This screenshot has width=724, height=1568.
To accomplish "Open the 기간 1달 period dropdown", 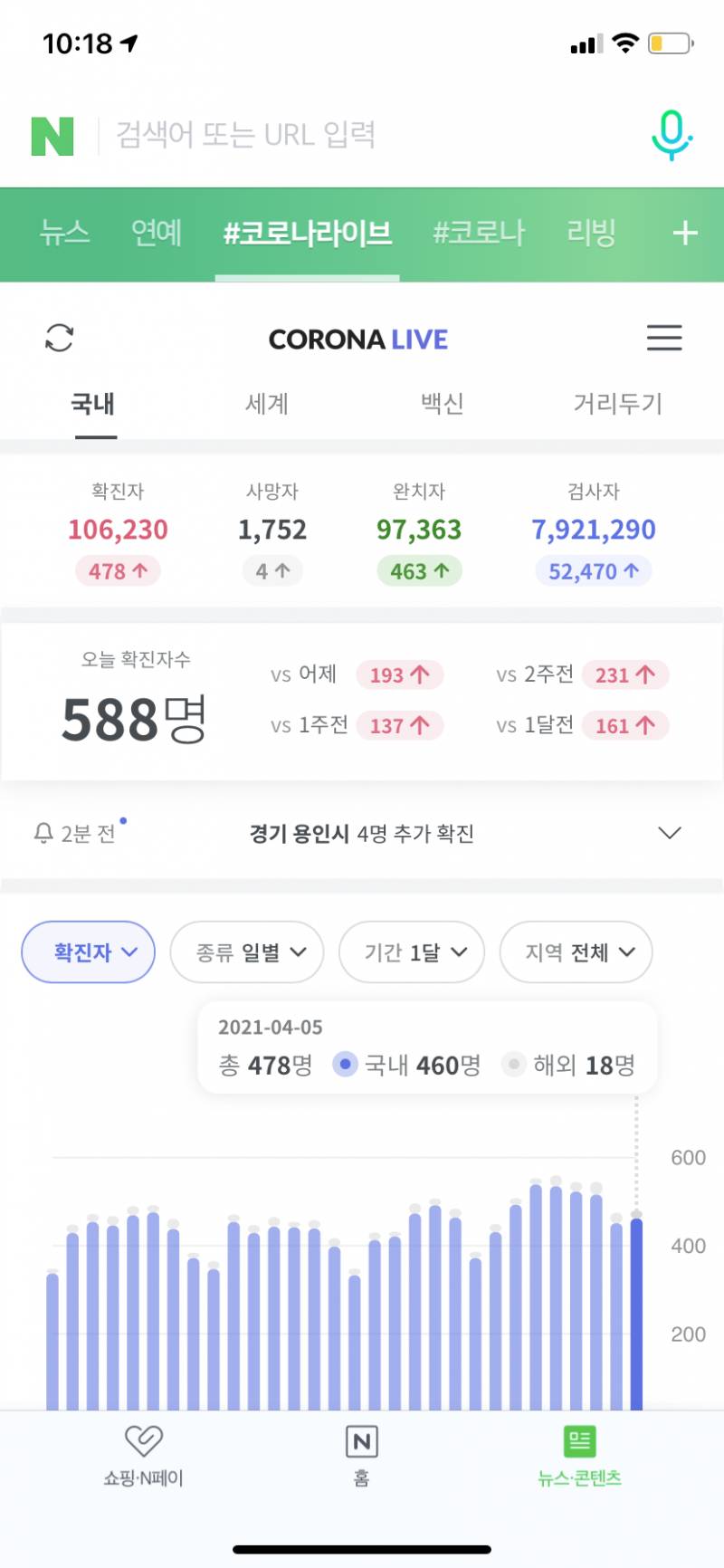I will [x=412, y=951].
